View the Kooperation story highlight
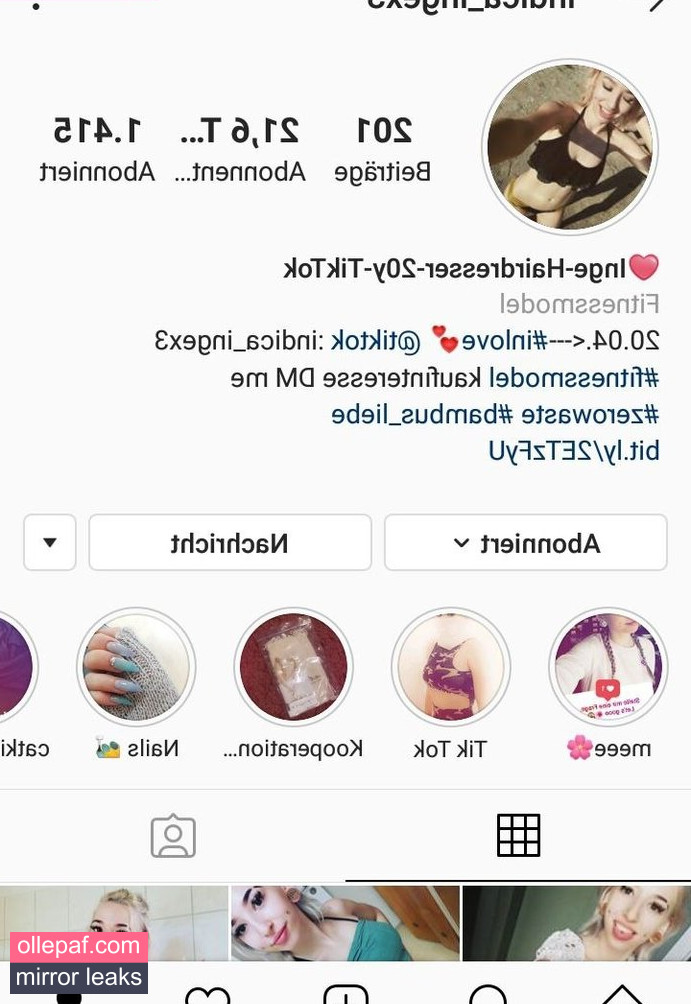 (x=293, y=665)
